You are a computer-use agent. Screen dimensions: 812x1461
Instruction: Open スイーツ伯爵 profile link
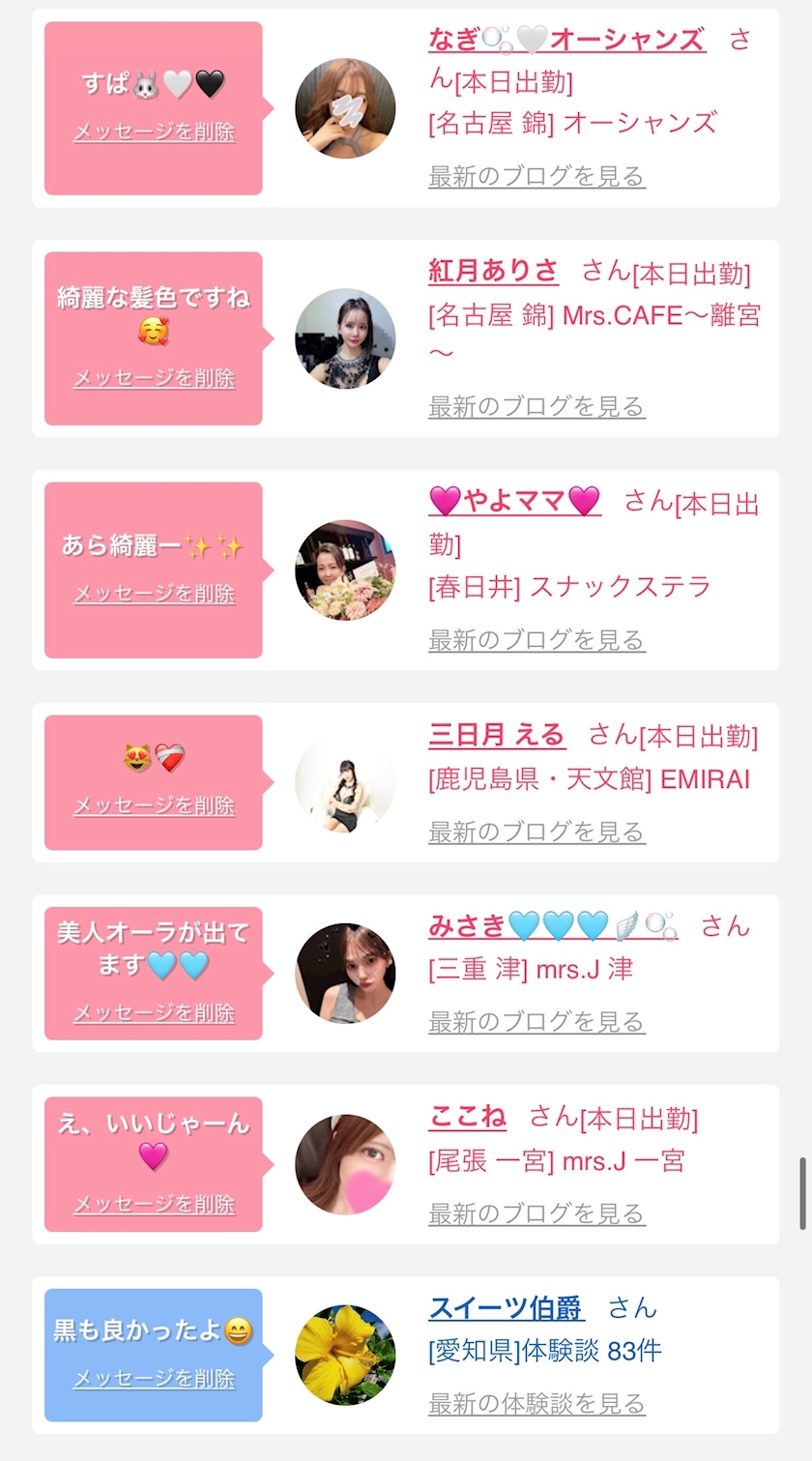(x=506, y=1308)
